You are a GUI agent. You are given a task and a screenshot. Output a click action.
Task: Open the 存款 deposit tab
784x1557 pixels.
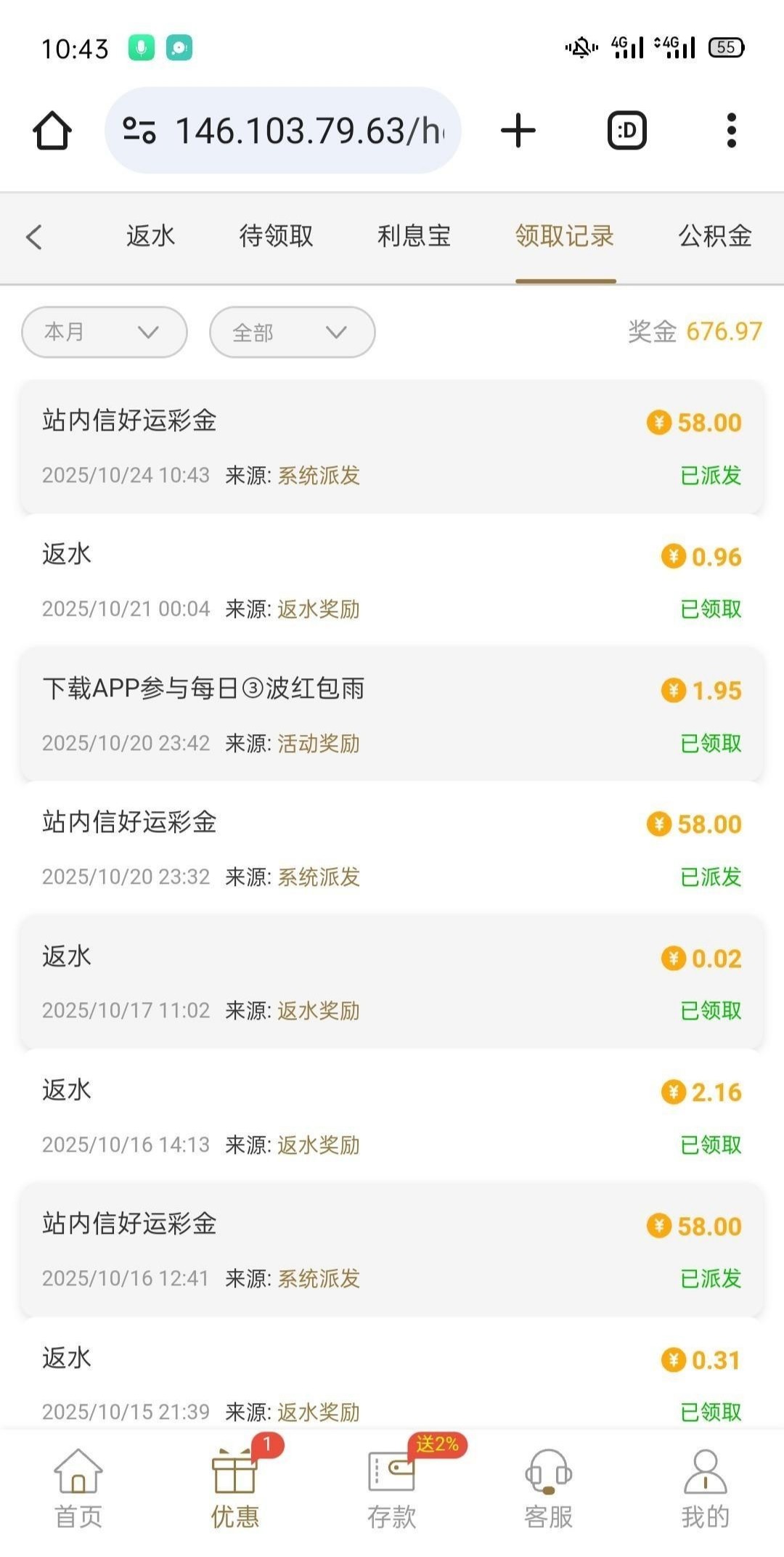click(x=392, y=1489)
